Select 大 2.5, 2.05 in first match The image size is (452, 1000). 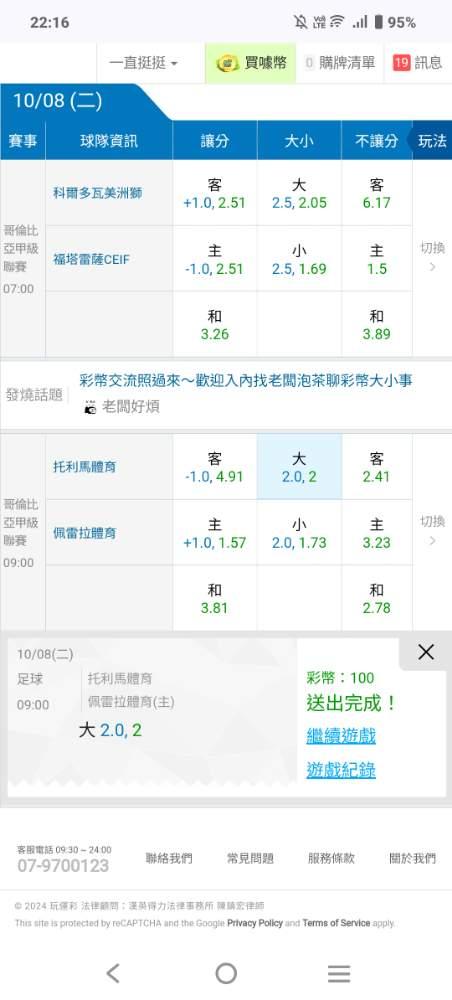[x=299, y=193]
